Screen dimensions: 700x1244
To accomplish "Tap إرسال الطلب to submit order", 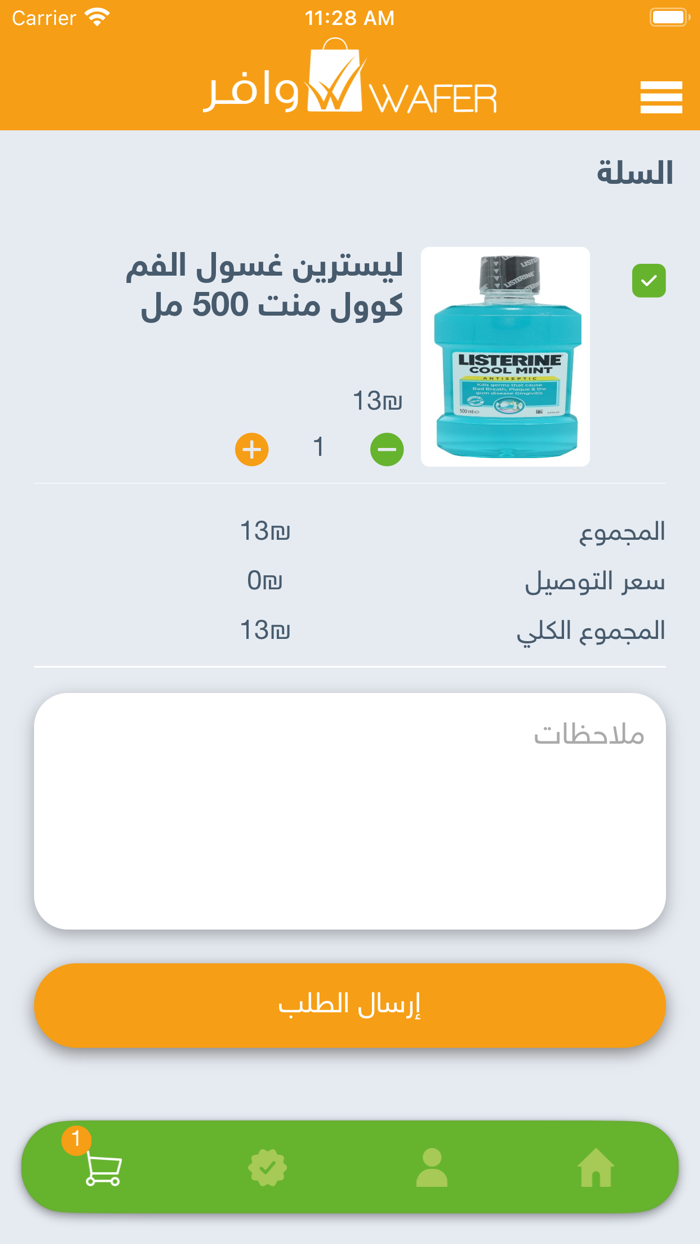I will (350, 1005).
